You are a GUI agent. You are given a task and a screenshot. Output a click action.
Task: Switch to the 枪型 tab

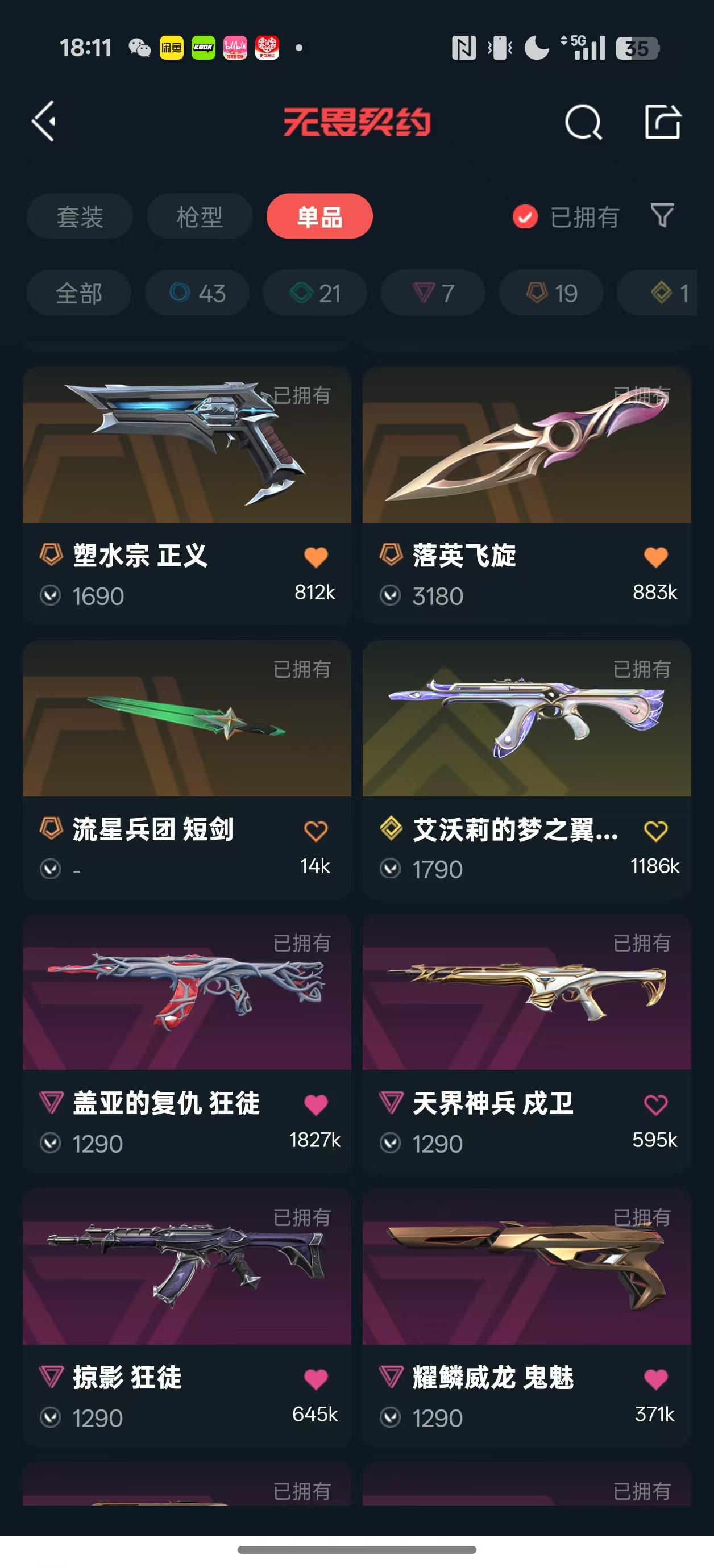click(x=199, y=216)
